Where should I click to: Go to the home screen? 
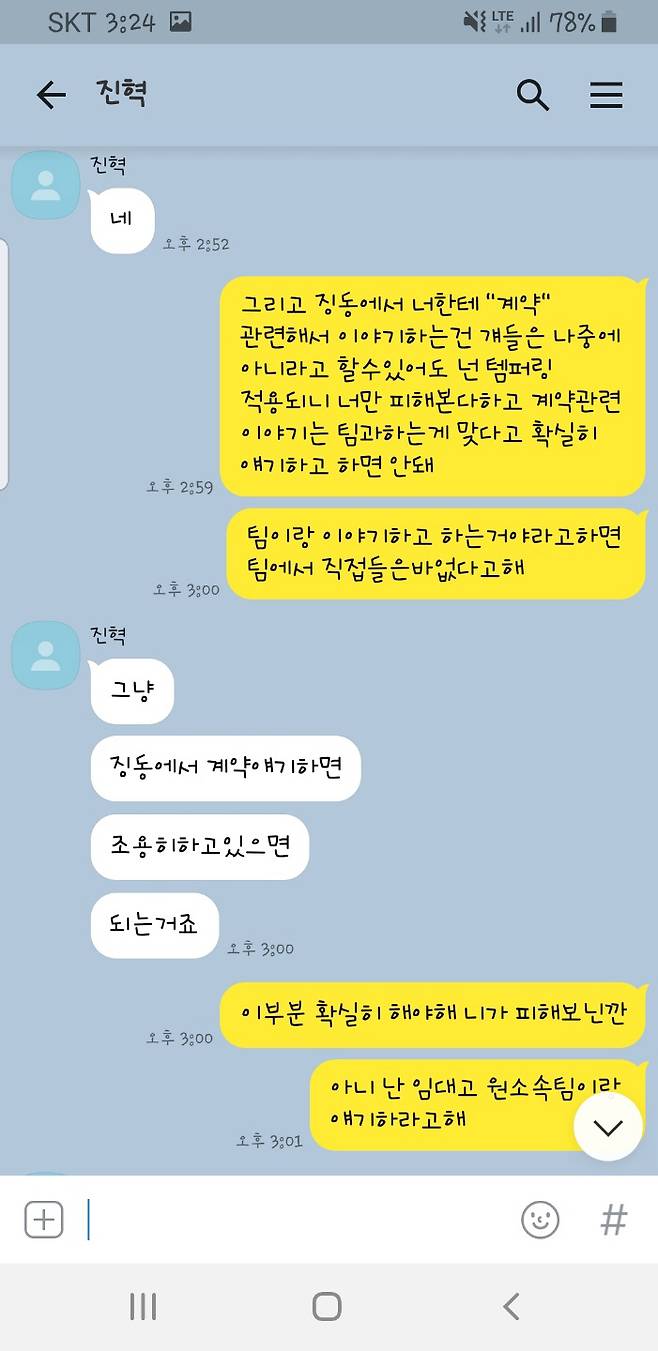click(x=327, y=1306)
